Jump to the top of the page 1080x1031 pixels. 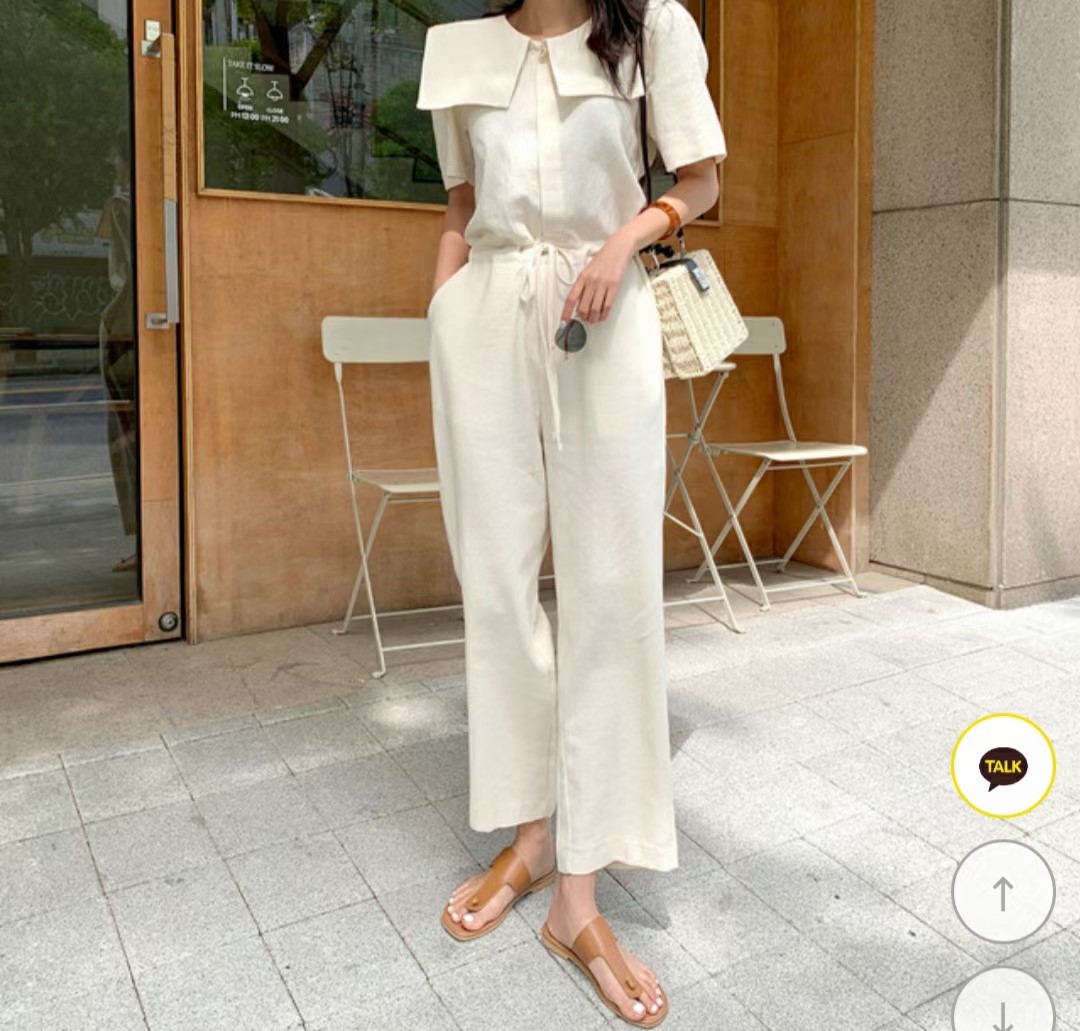coord(1003,892)
